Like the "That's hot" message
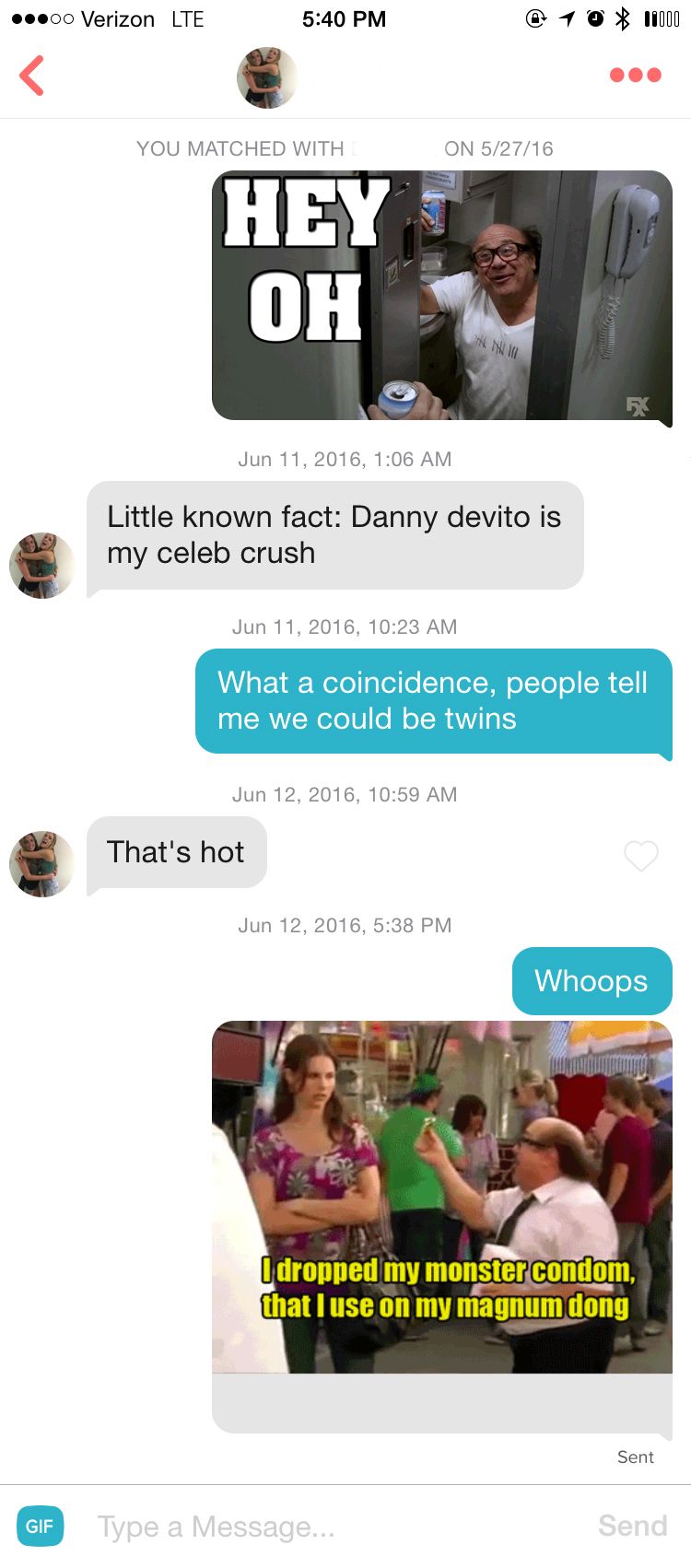Image resolution: width=691 pixels, height=1568 pixels. (640, 856)
